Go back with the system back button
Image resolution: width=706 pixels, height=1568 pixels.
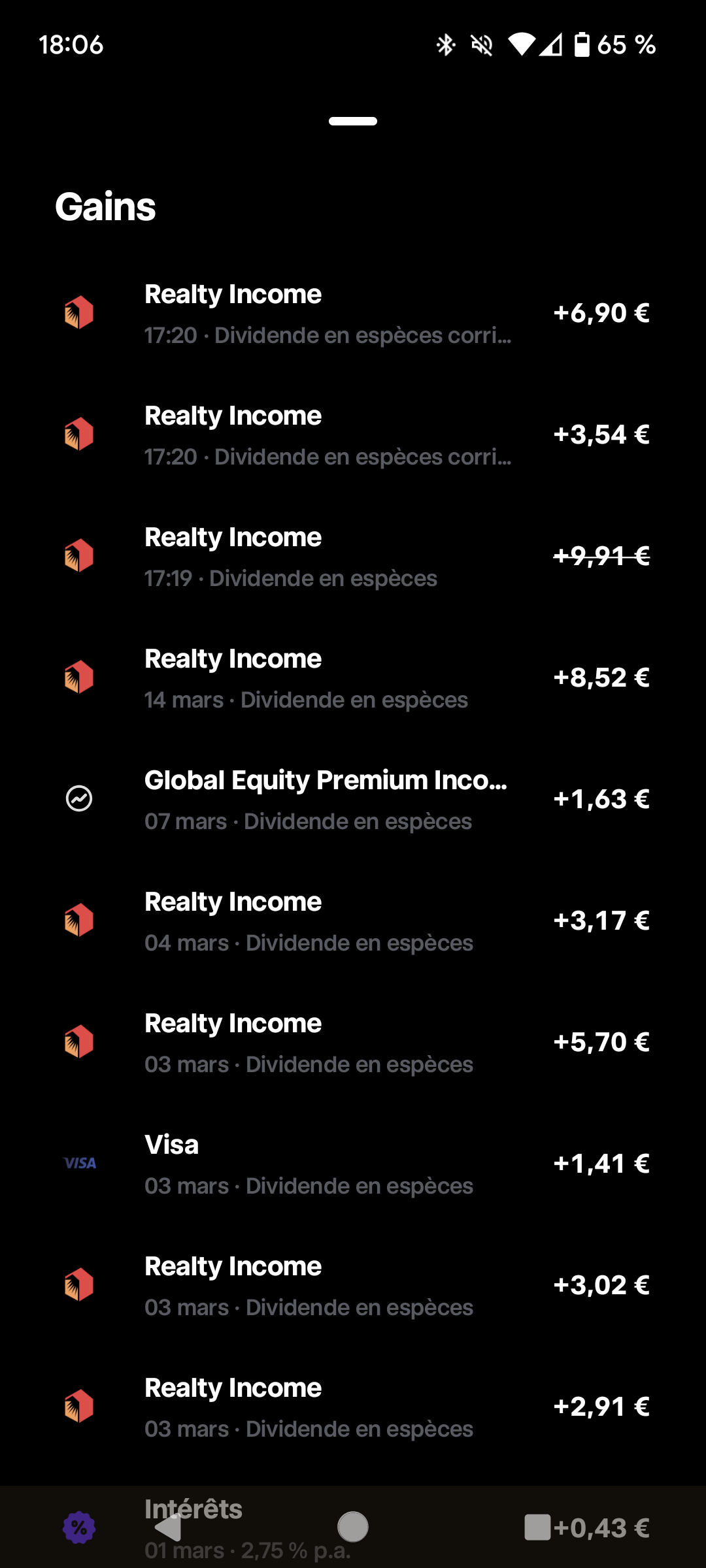168,1527
